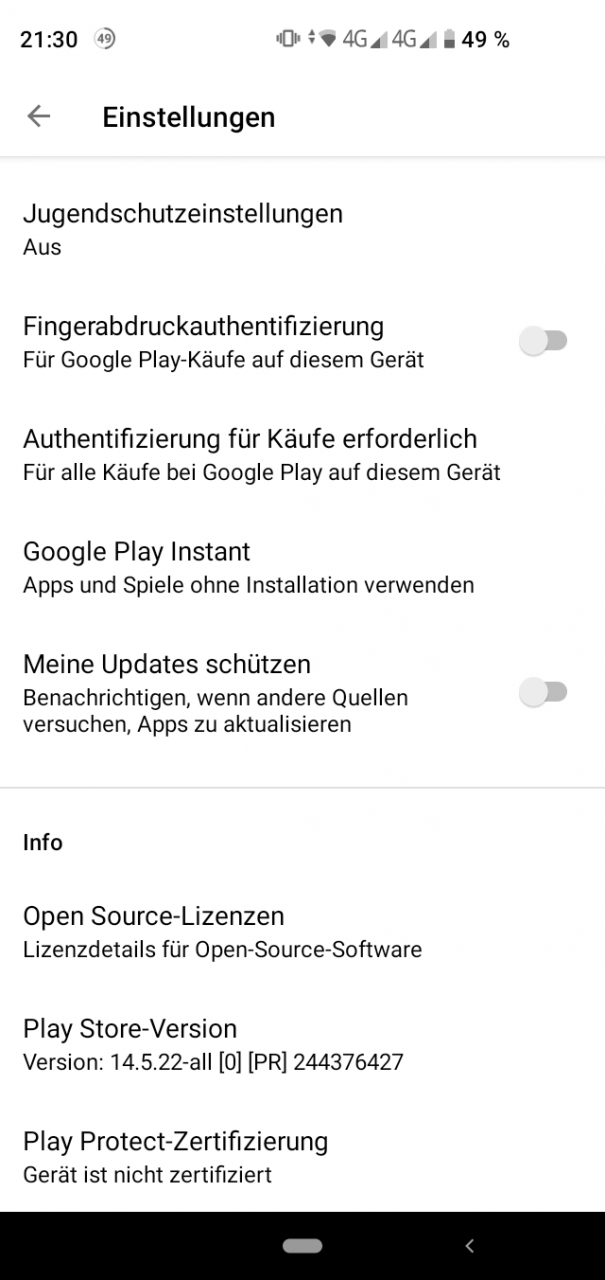Turn on Meine Updates schützen
The height and width of the screenshot is (1280, 605).
point(544,692)
